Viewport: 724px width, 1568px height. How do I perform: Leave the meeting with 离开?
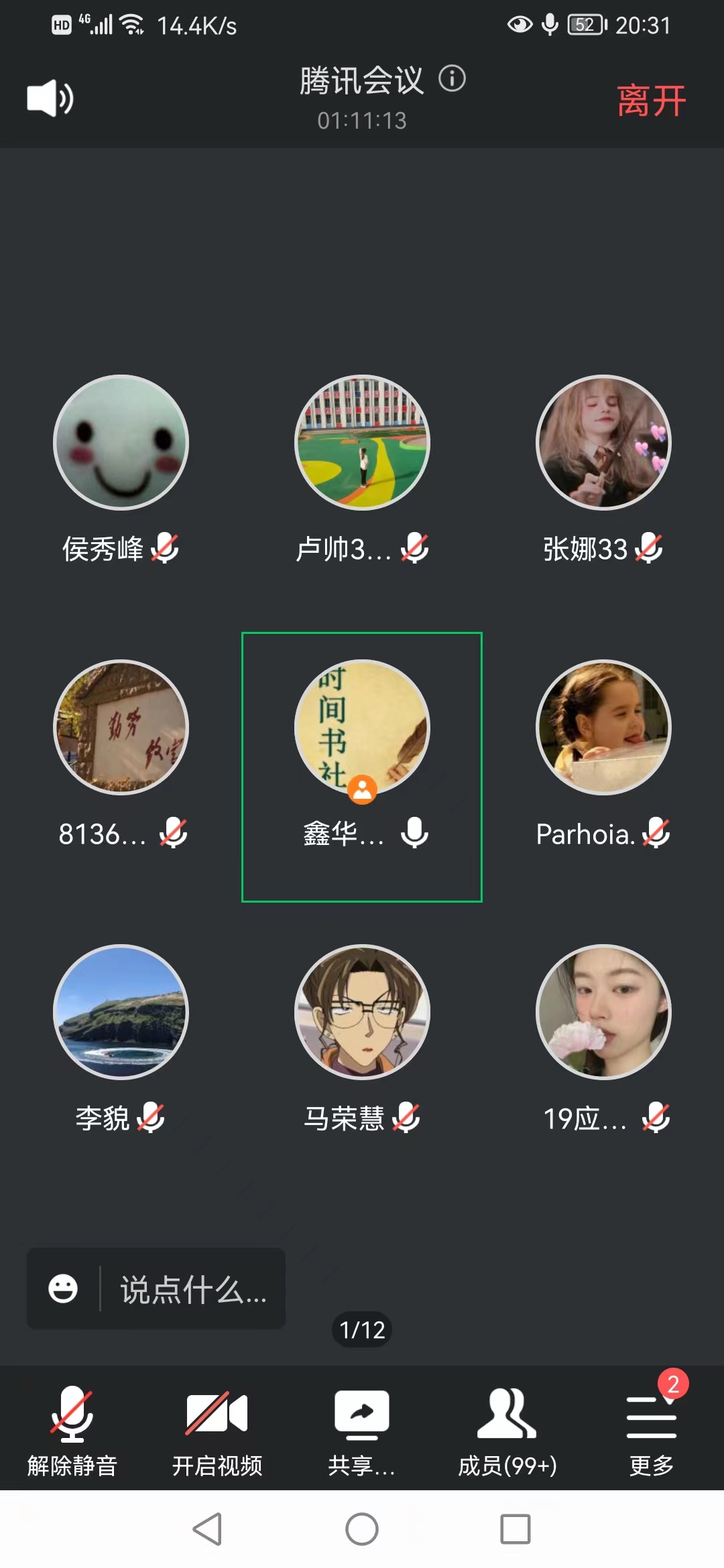click(651, 101)
